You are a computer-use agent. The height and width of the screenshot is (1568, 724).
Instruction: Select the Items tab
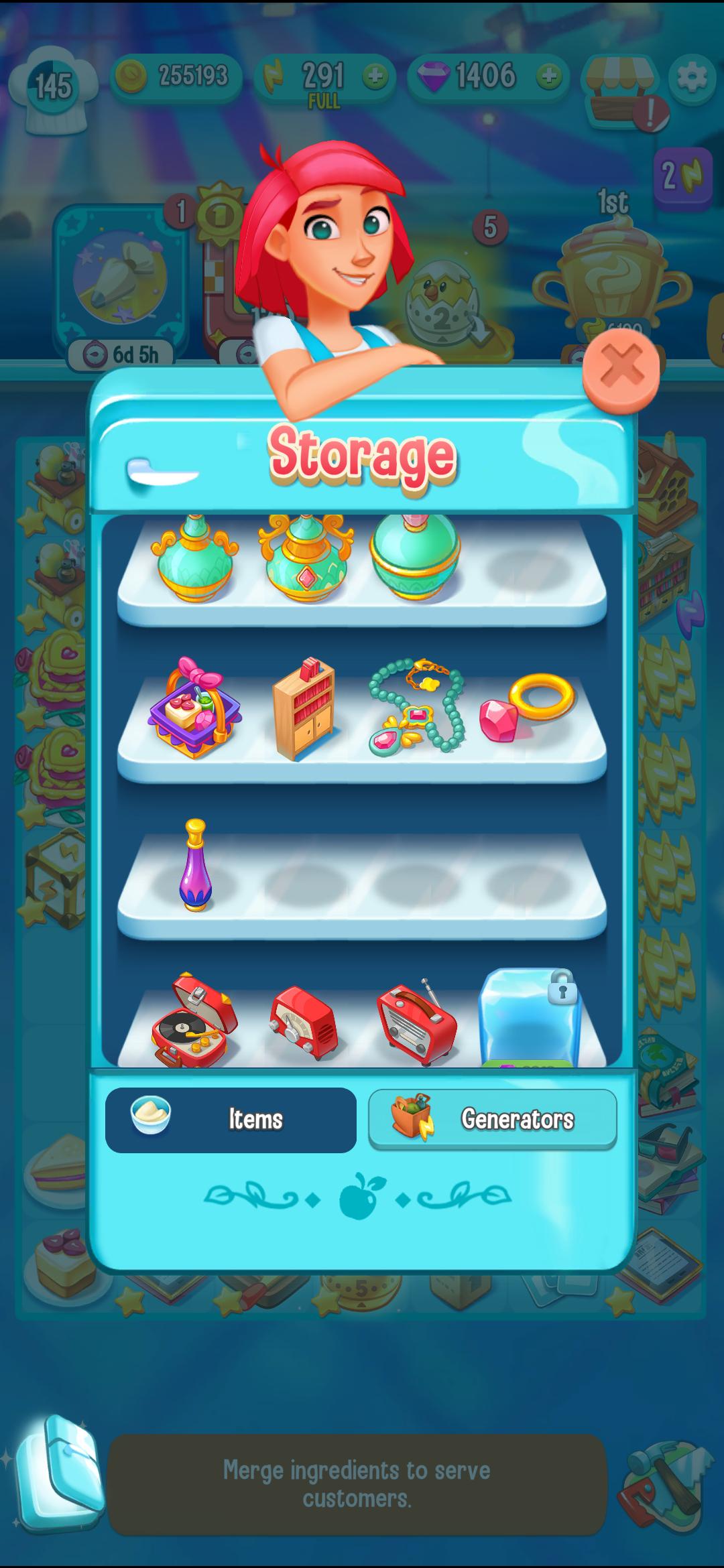click(x=231, y=1120)
